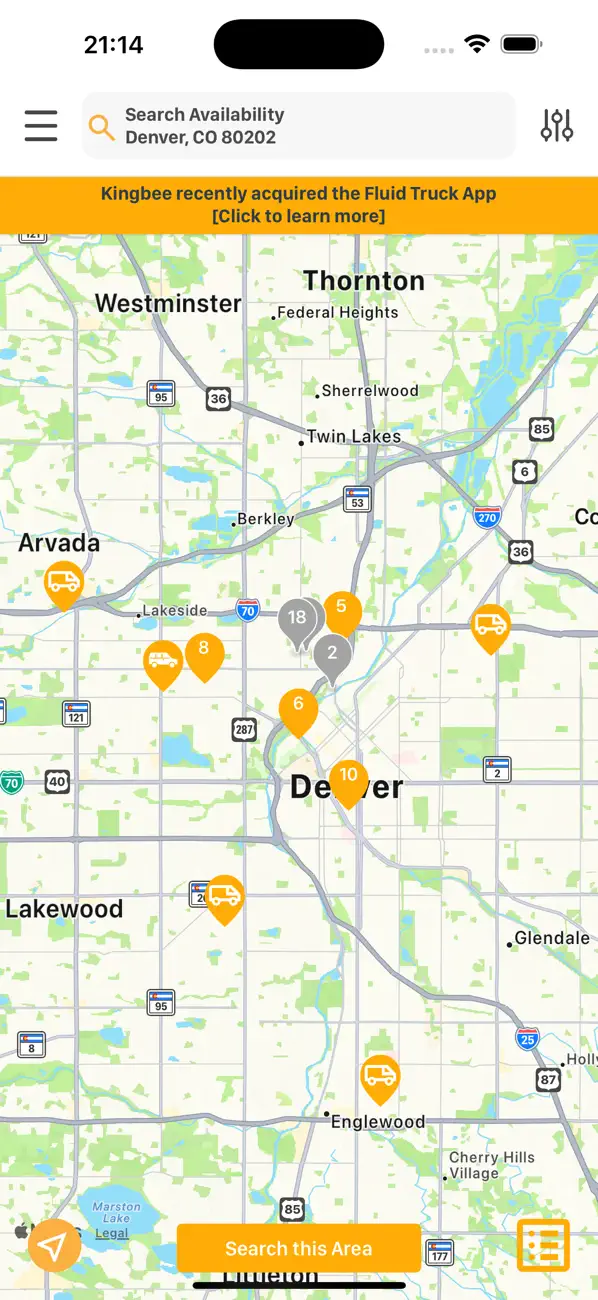
Task: Select the van pin near Lakewood
Action: tap(224, 898)
